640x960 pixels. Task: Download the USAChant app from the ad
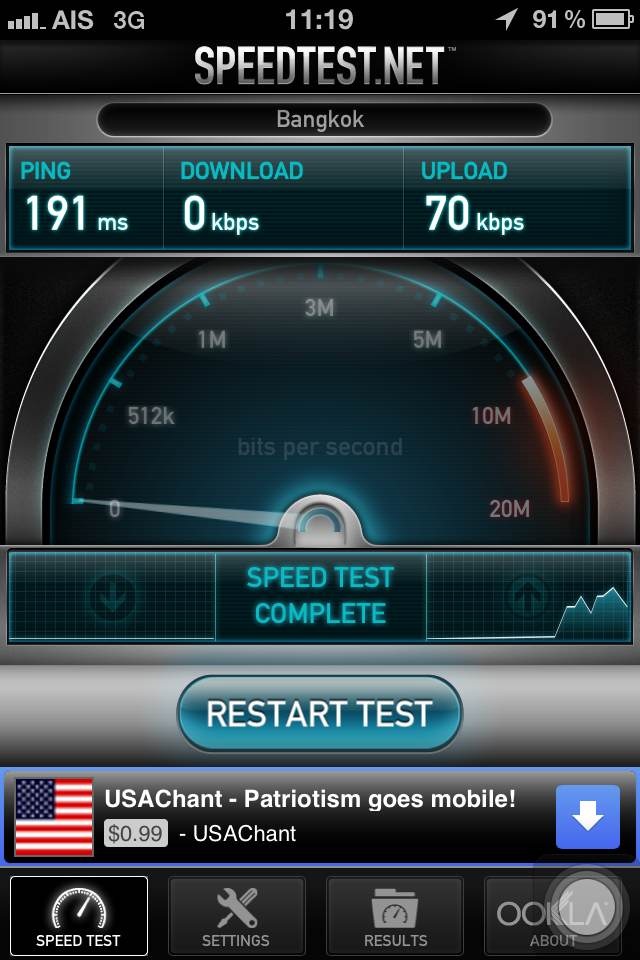tap(587, 817)
